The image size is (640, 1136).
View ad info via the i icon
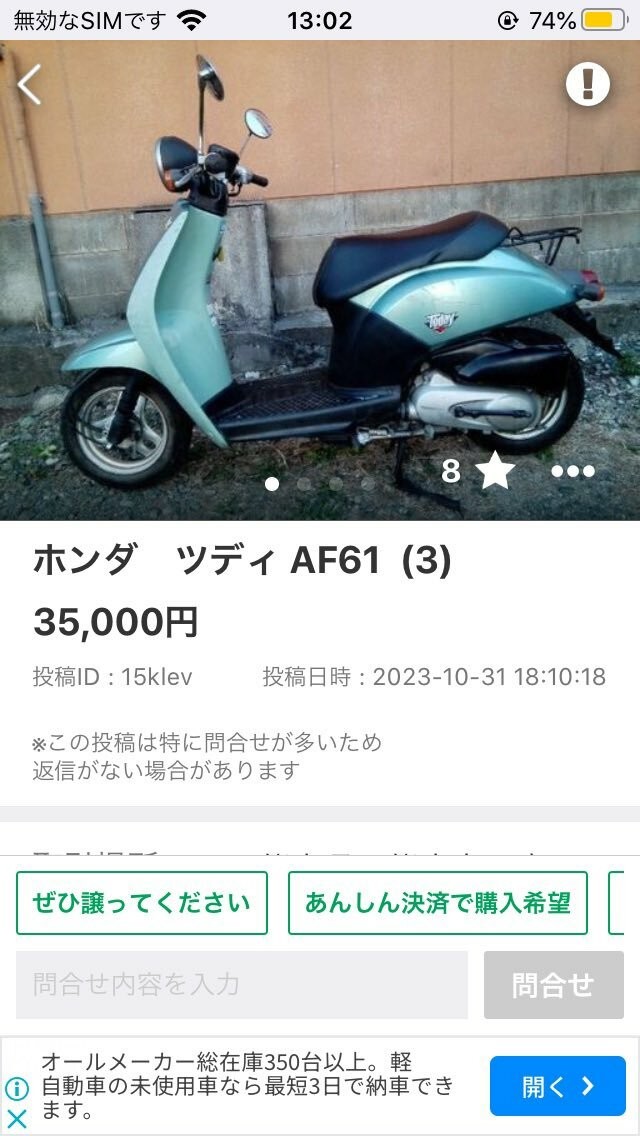[x=17, y=1088]
